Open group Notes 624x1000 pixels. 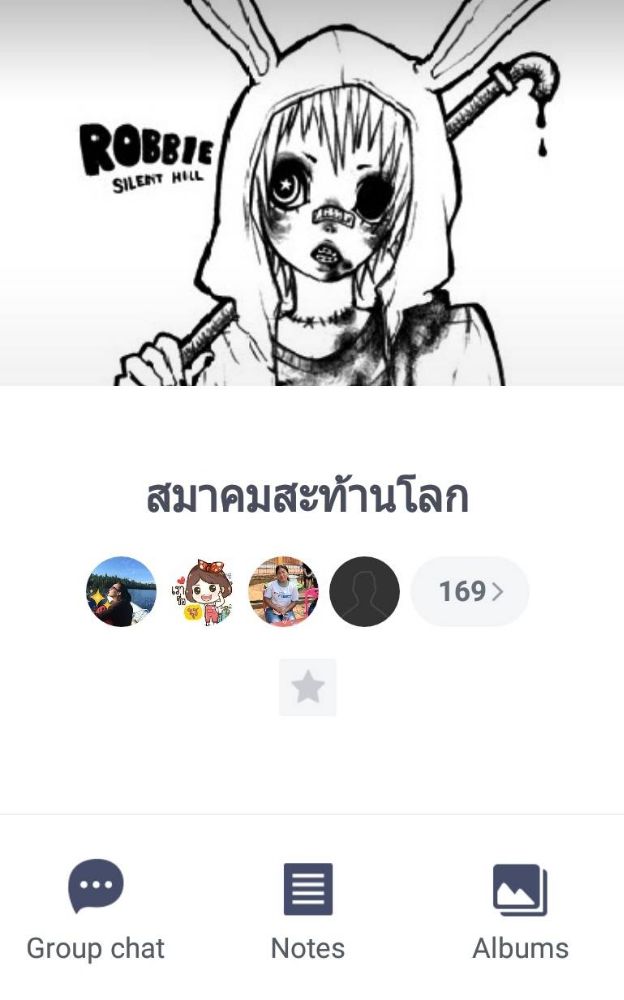tap(308, 909)
